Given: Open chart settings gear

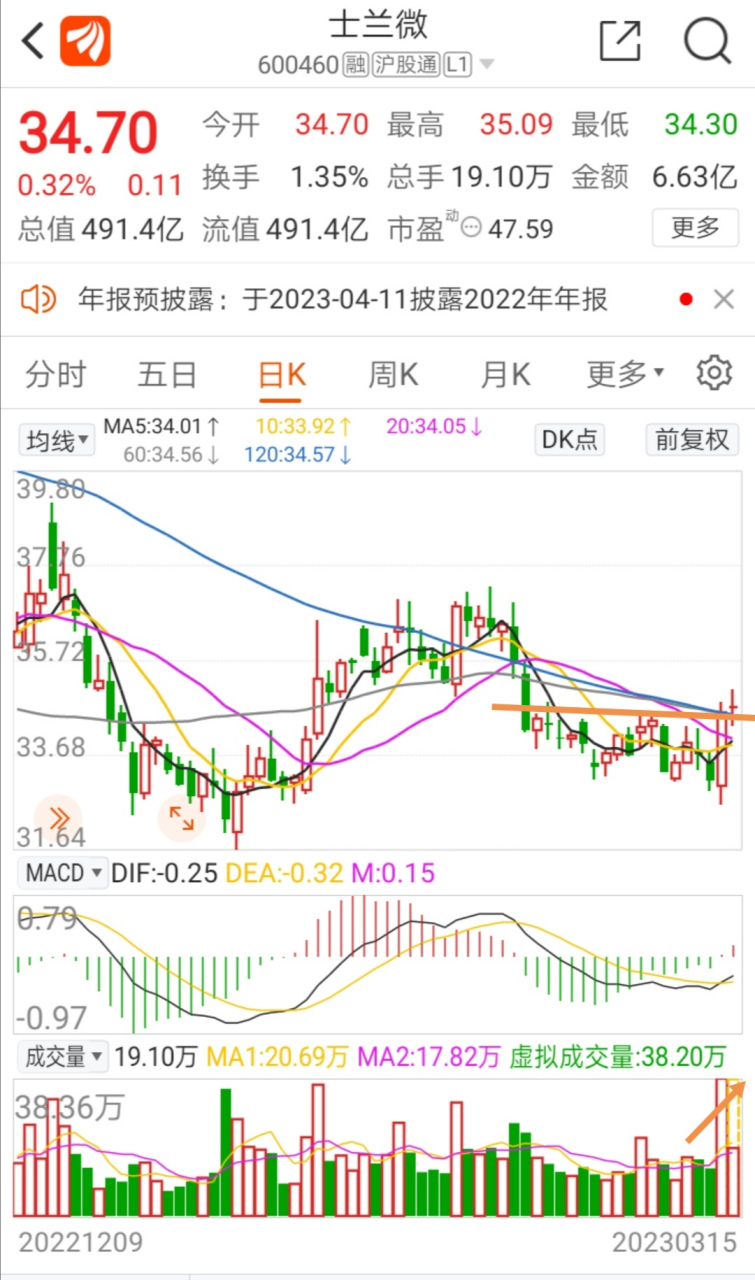Looking at the screenshot, I should pyautogui.click(x=713, y=373).
